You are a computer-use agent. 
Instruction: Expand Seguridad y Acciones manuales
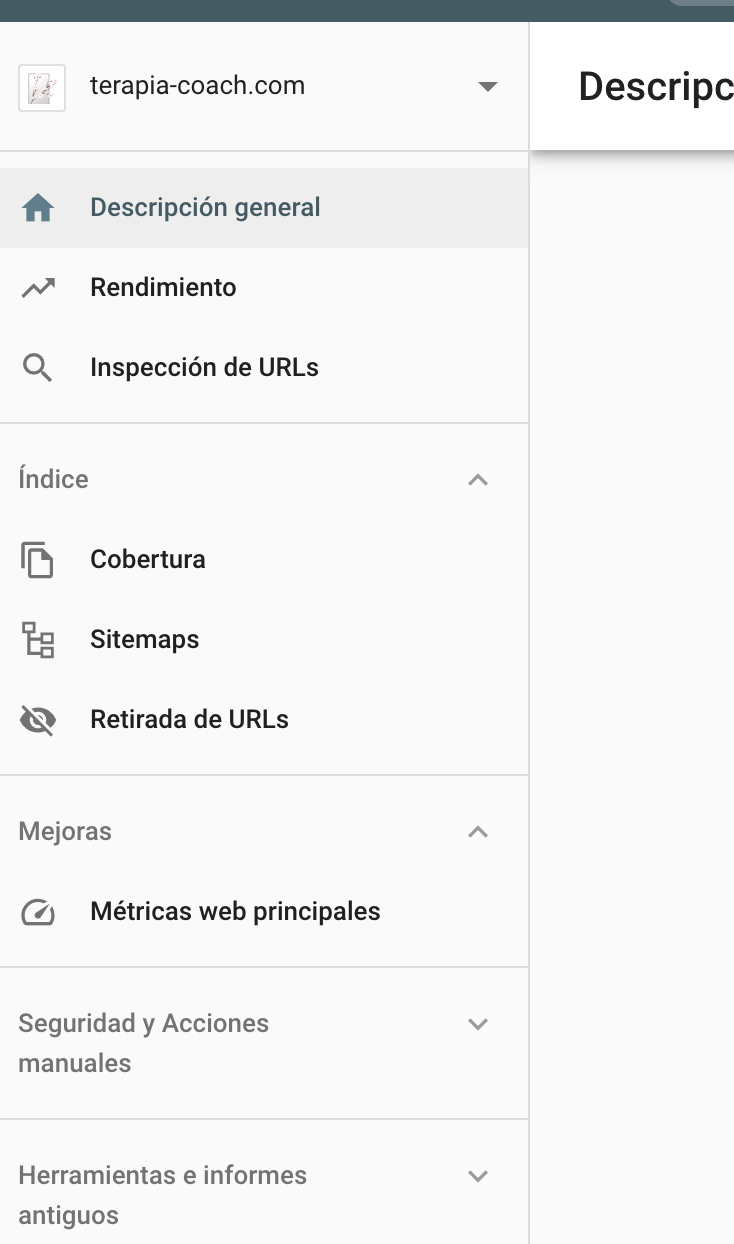(264, 1043)
